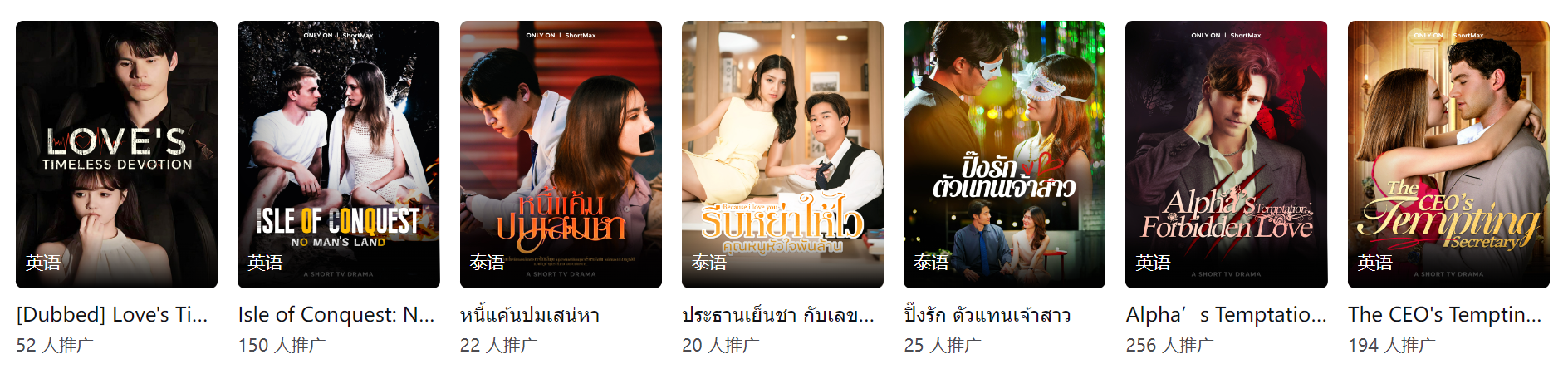View the drama ประธานเย็นชา กับเลข...
Screen dimensions: 1568x379
(782, 155)
